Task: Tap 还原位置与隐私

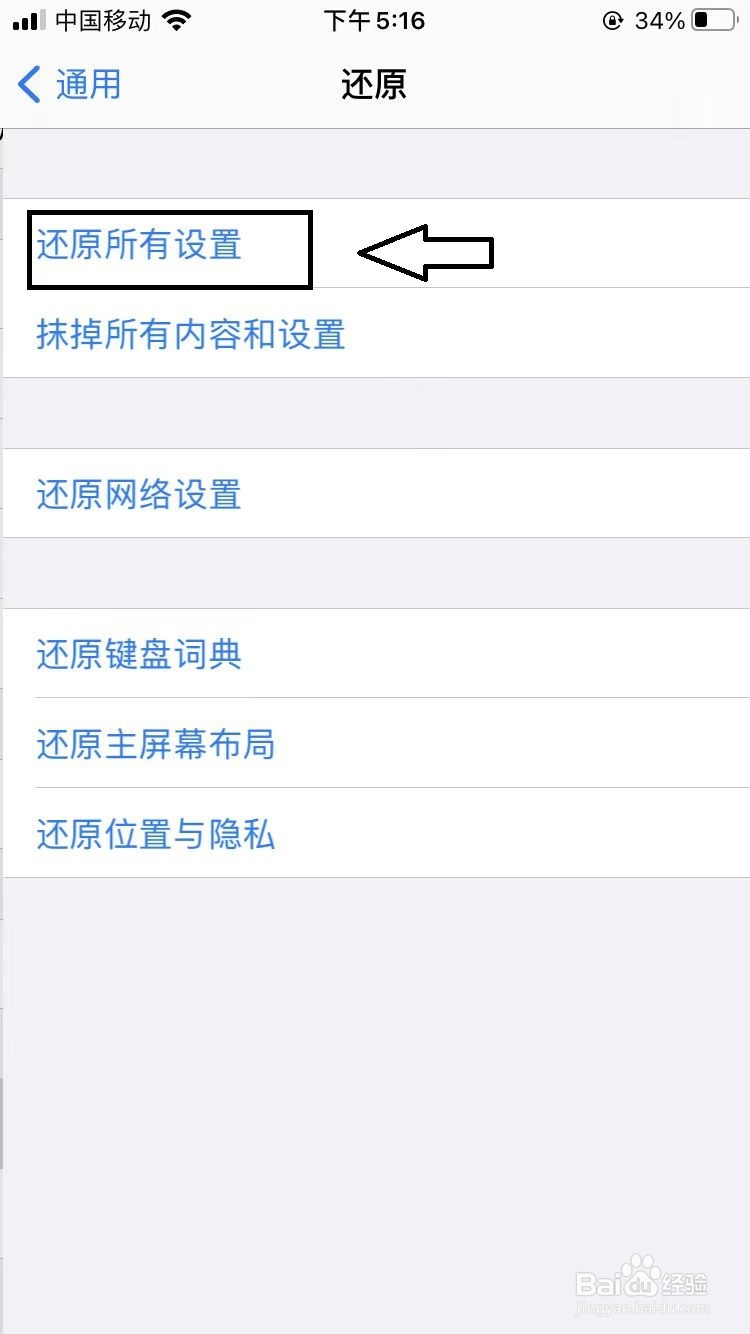Action: tap(155, 835)
